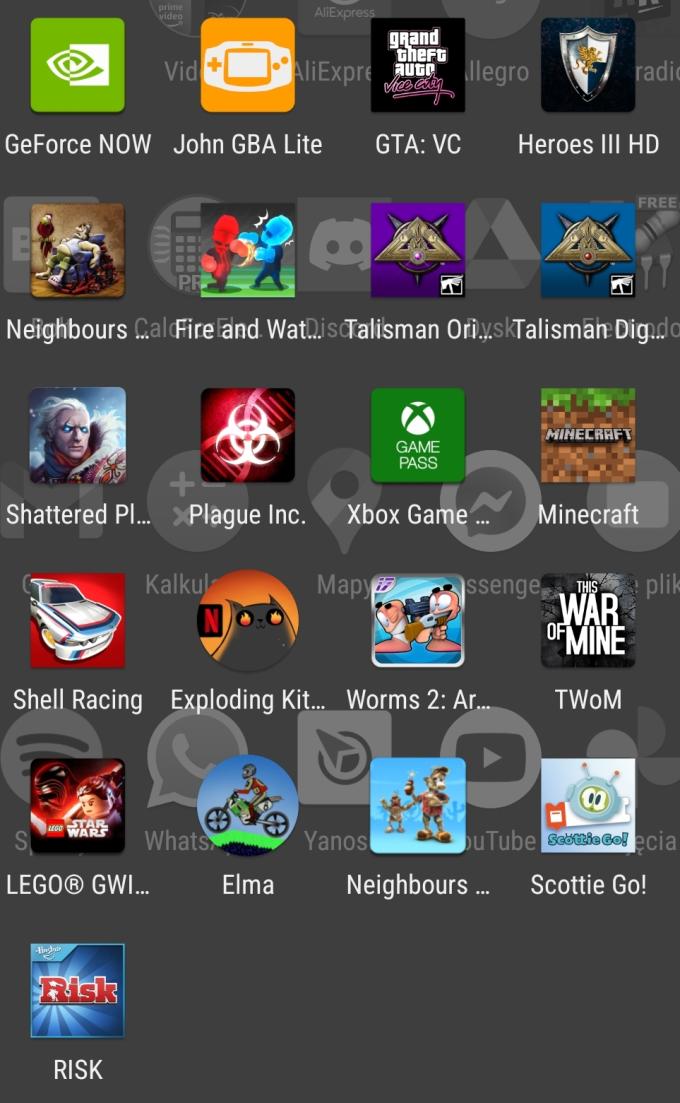Open Fire and Water game
The image size is (680, 1103).
click(x=248, y=250)
